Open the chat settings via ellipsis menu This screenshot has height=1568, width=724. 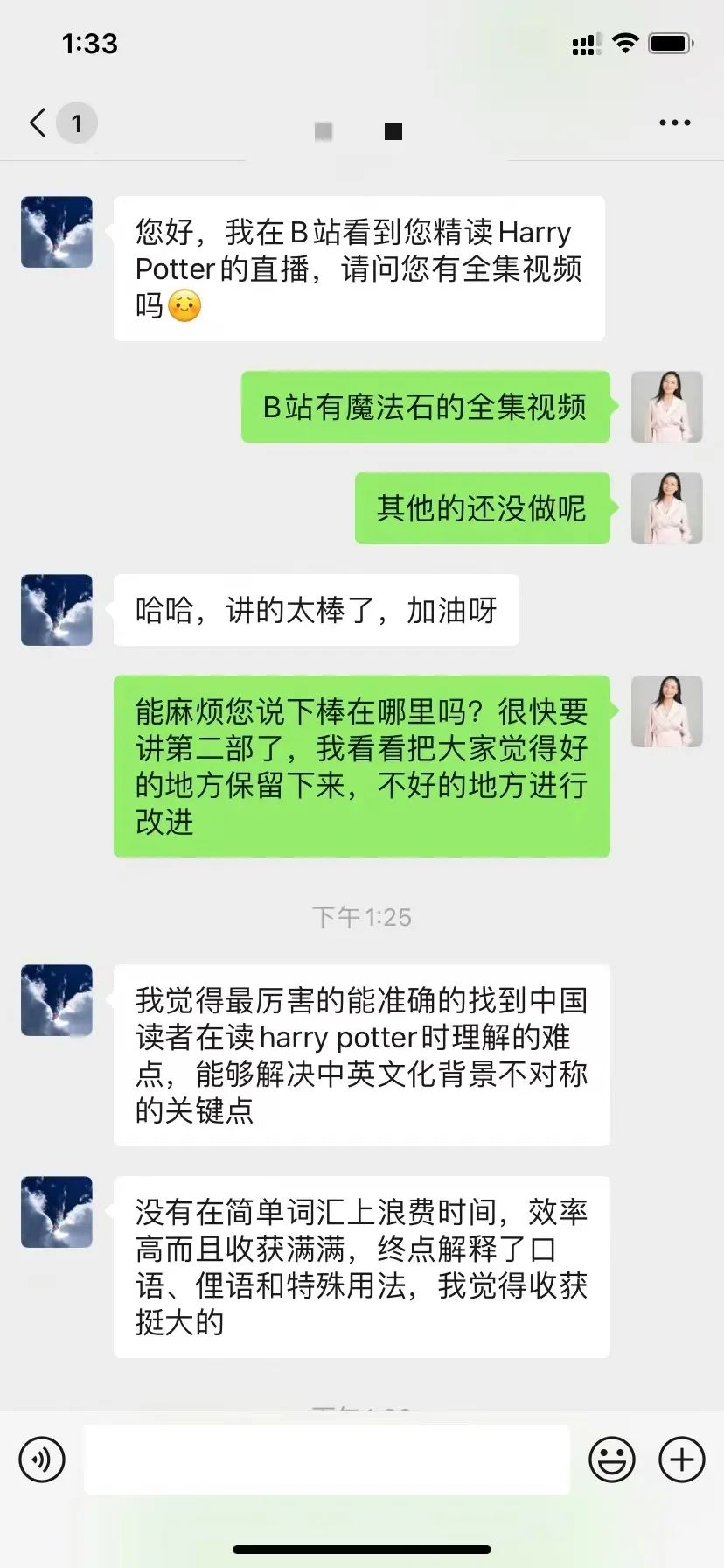pyautogui.click(x=673, y=122)
